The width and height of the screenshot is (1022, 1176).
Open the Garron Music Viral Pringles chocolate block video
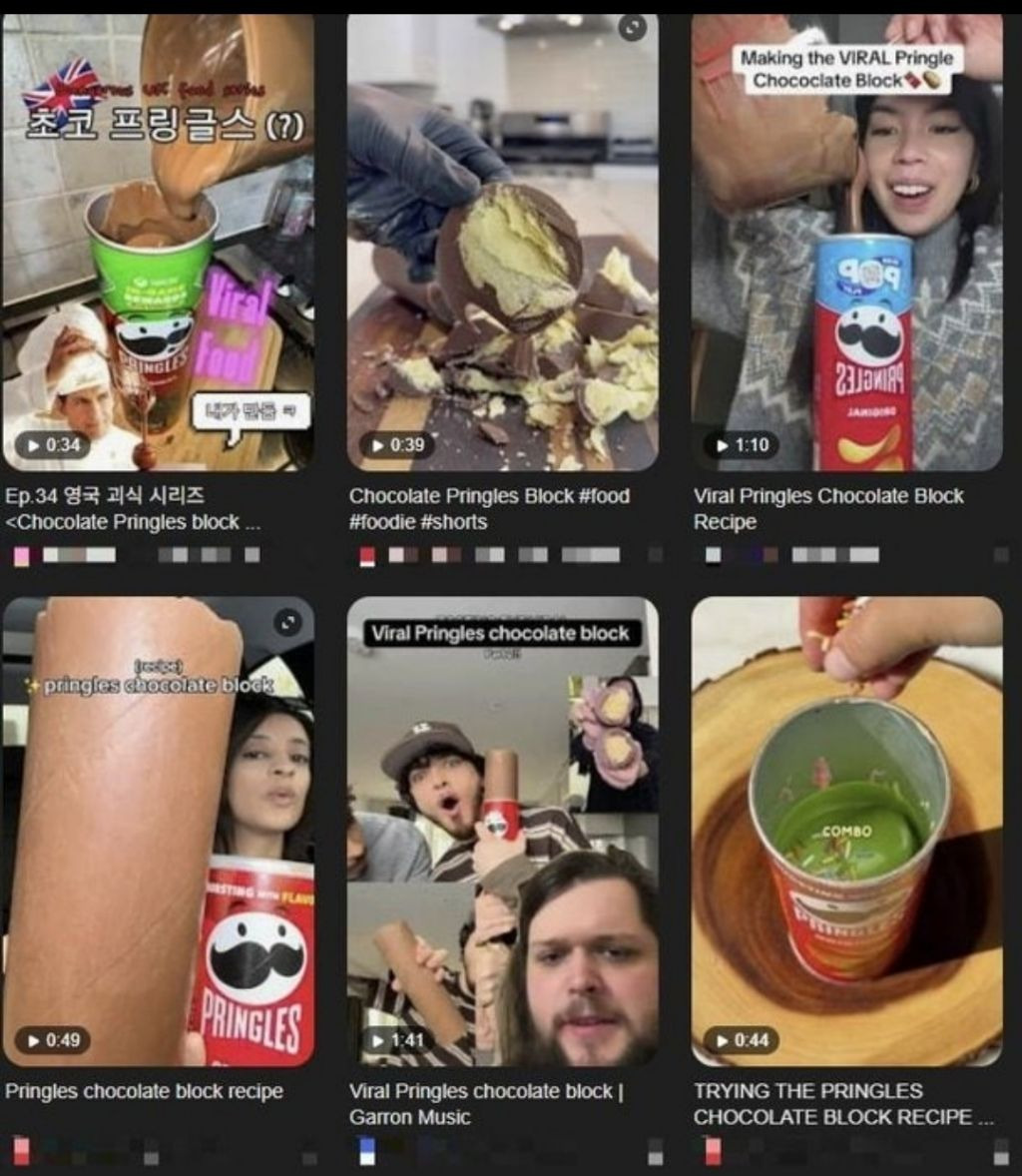(502, 831)
